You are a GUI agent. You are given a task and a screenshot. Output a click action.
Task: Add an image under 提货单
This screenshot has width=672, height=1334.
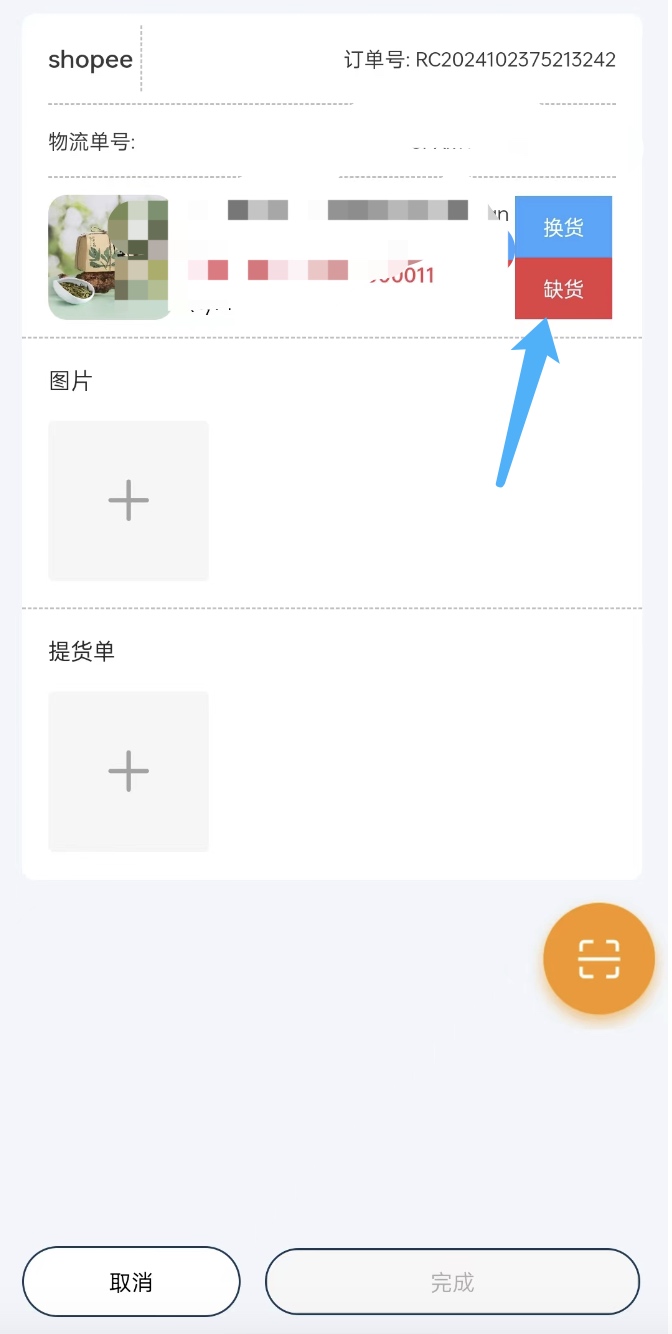128,771
